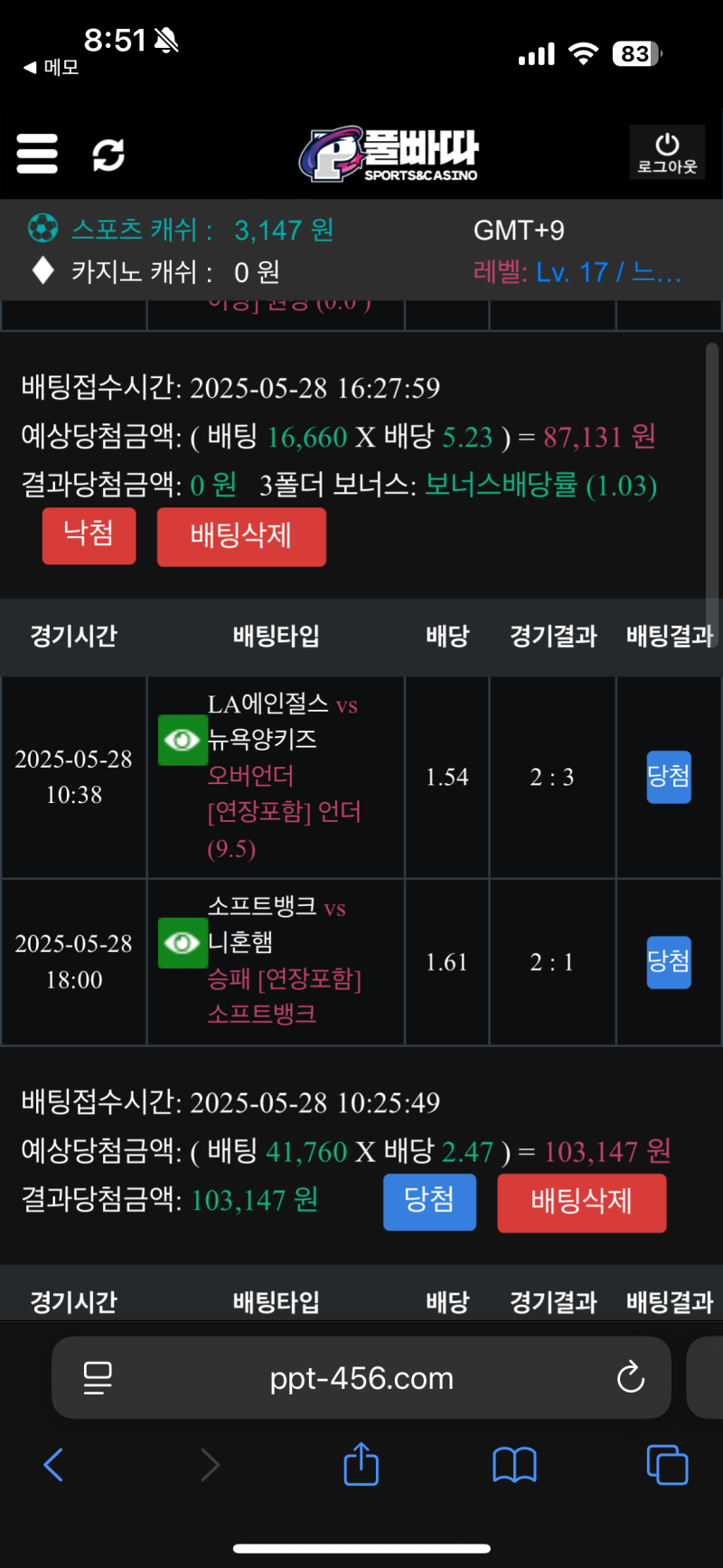The image size is (723, 1568).
Task: View the LA에인절스 vs 뉴욕양키즈 match eye icon
Action: [182, 741]
